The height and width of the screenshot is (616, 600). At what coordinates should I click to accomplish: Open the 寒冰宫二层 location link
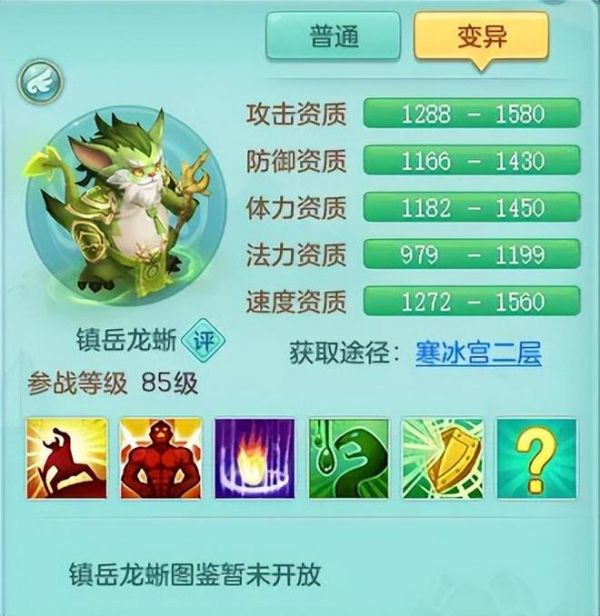[478, 353]
